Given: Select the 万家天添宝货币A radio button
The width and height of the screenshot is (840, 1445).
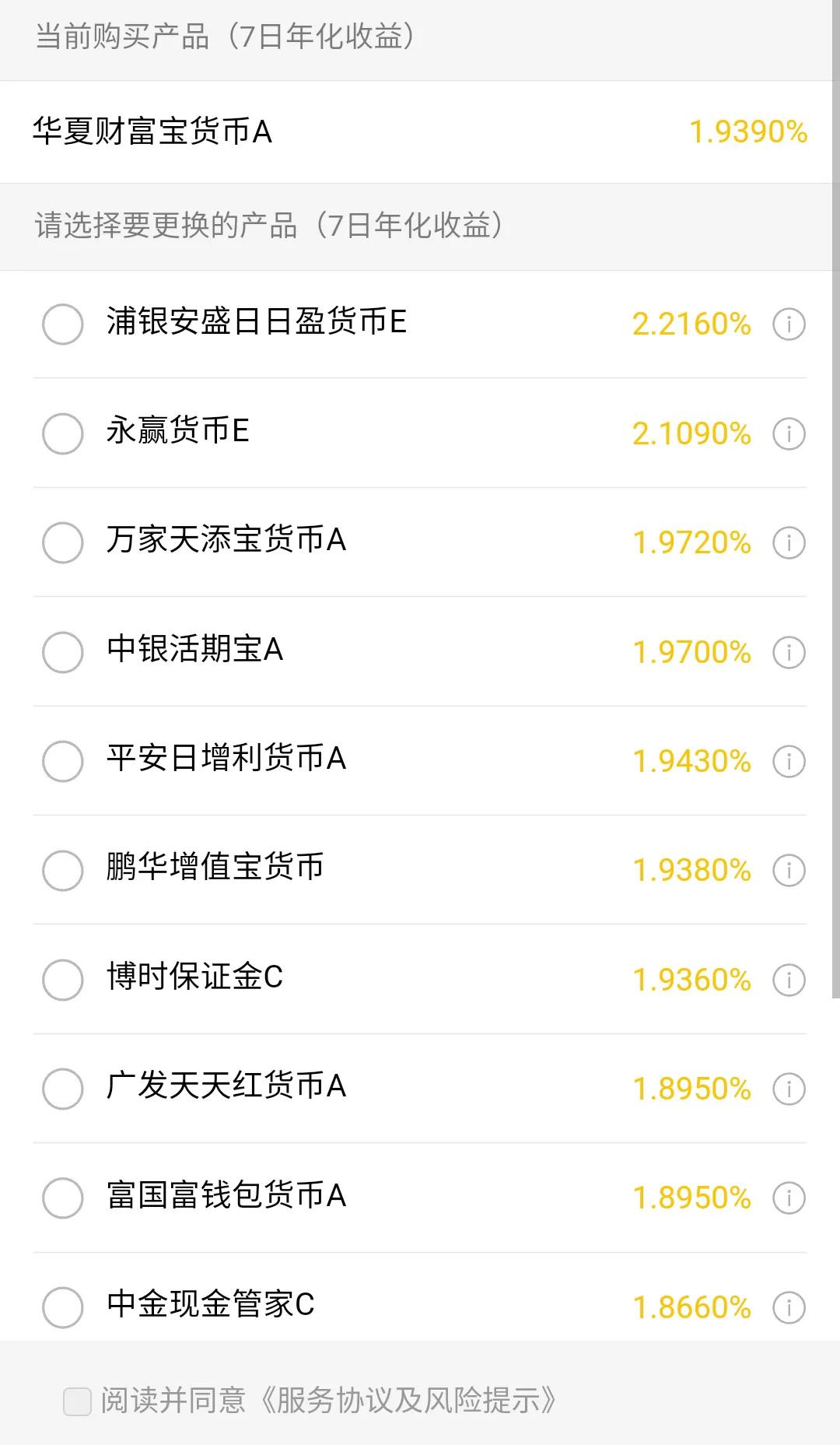Looking at the screenshot, I should 62,543.
